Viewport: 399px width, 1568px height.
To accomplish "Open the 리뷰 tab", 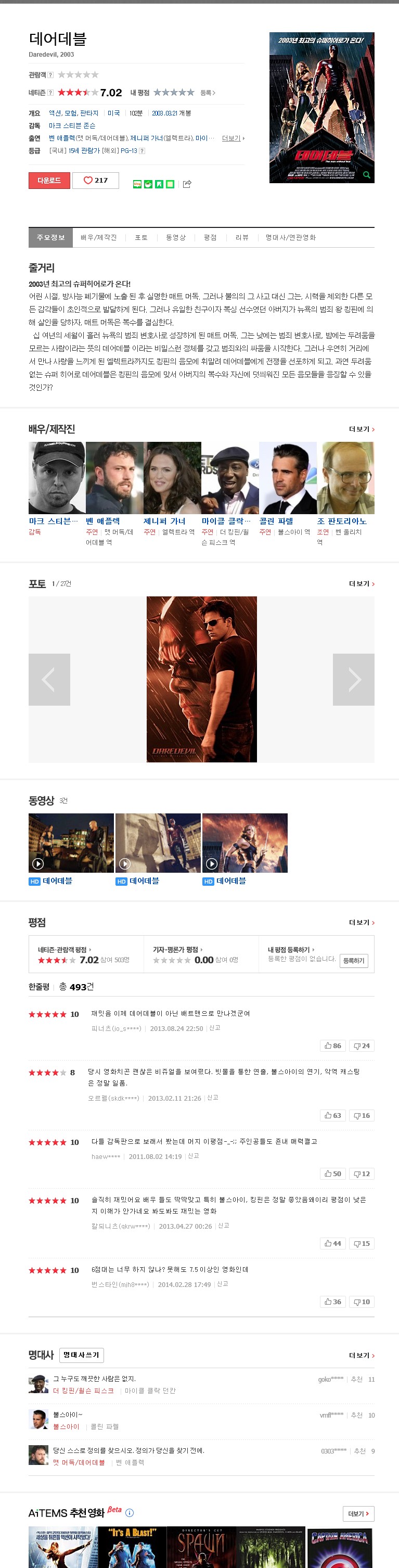I will pyautogui.click(x=241, y=237).
